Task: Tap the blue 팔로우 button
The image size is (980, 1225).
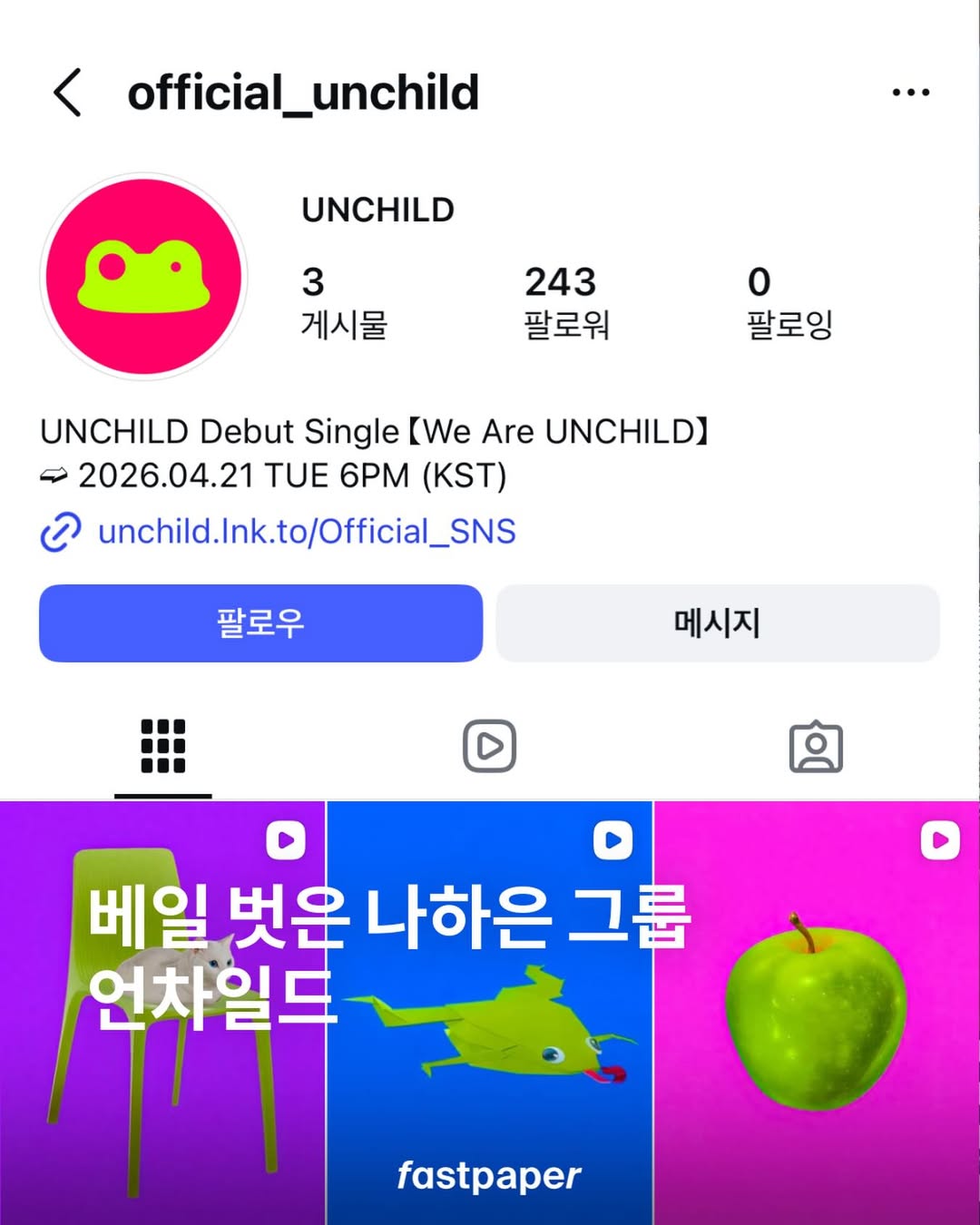Action: 260,623
